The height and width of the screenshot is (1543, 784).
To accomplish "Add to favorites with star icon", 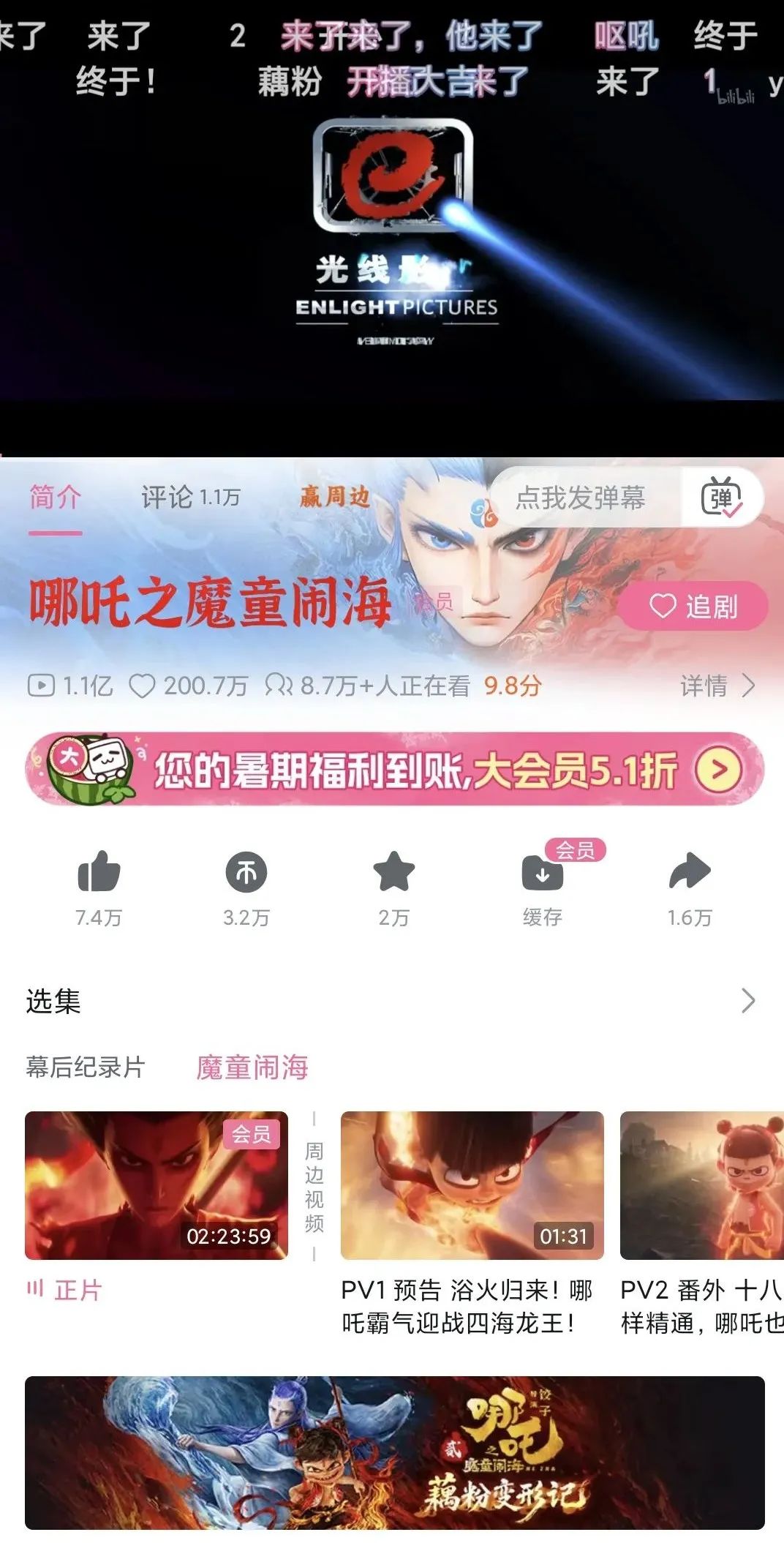I will coord(393,872).
